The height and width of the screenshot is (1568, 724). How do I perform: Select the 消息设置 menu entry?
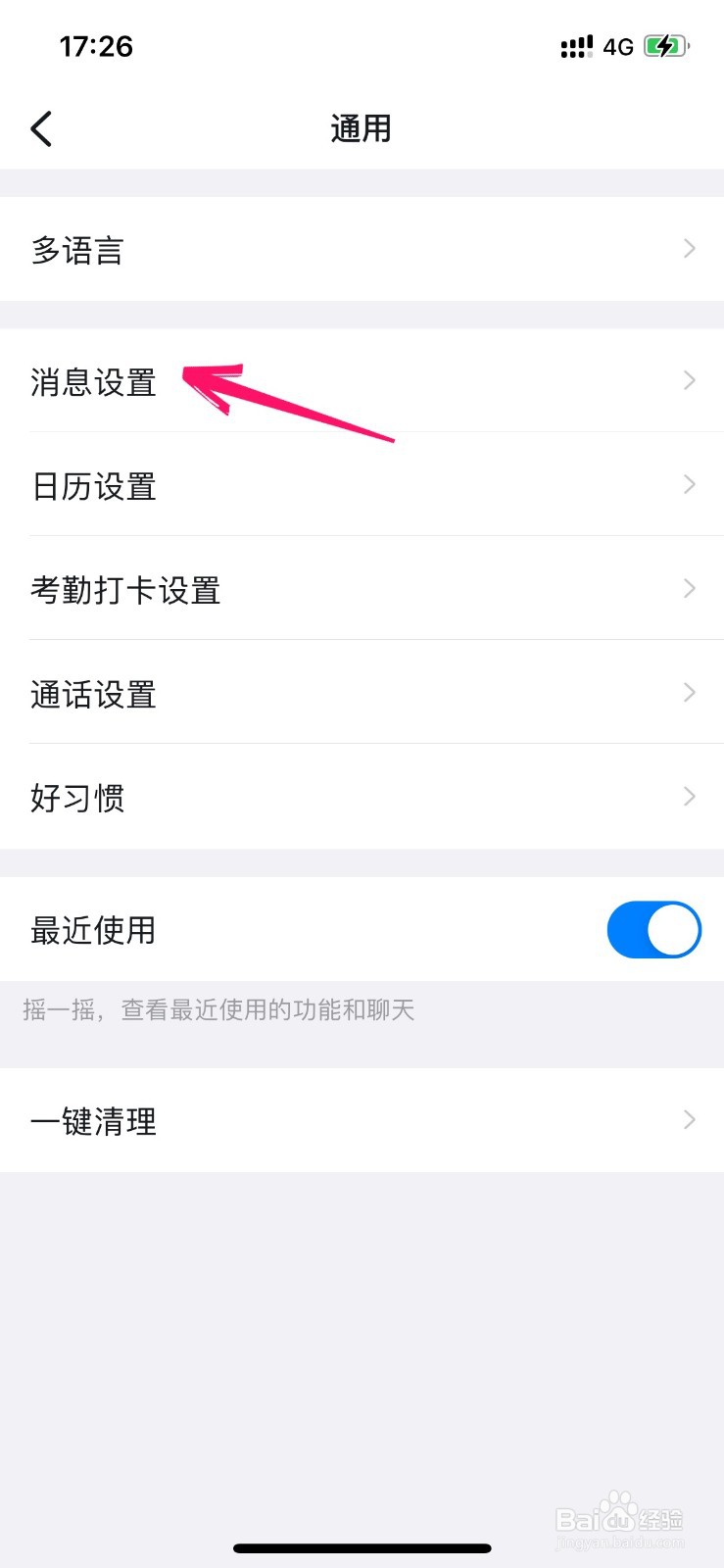pyautogui.click(x=93, y=382)
